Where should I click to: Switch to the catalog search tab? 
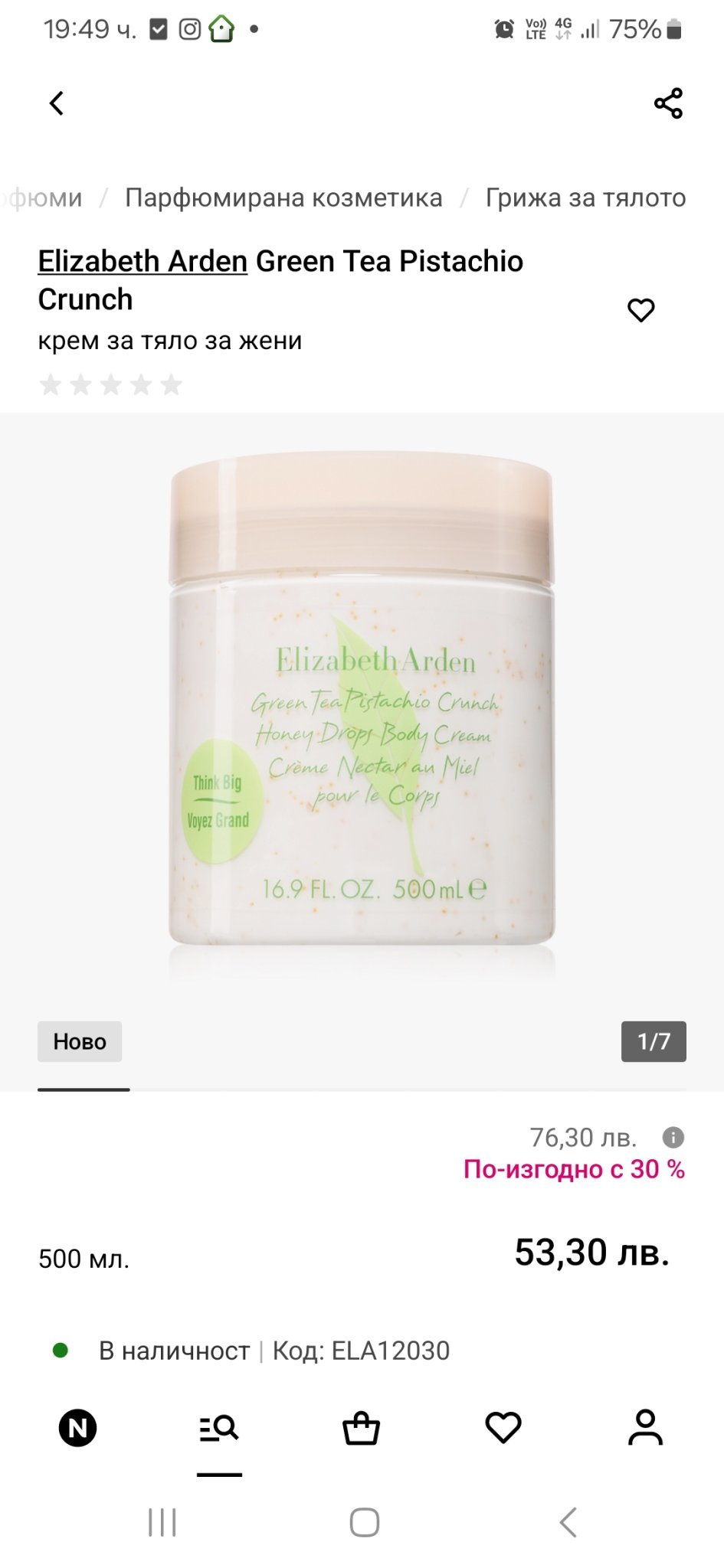click(x=219, y=1428)
